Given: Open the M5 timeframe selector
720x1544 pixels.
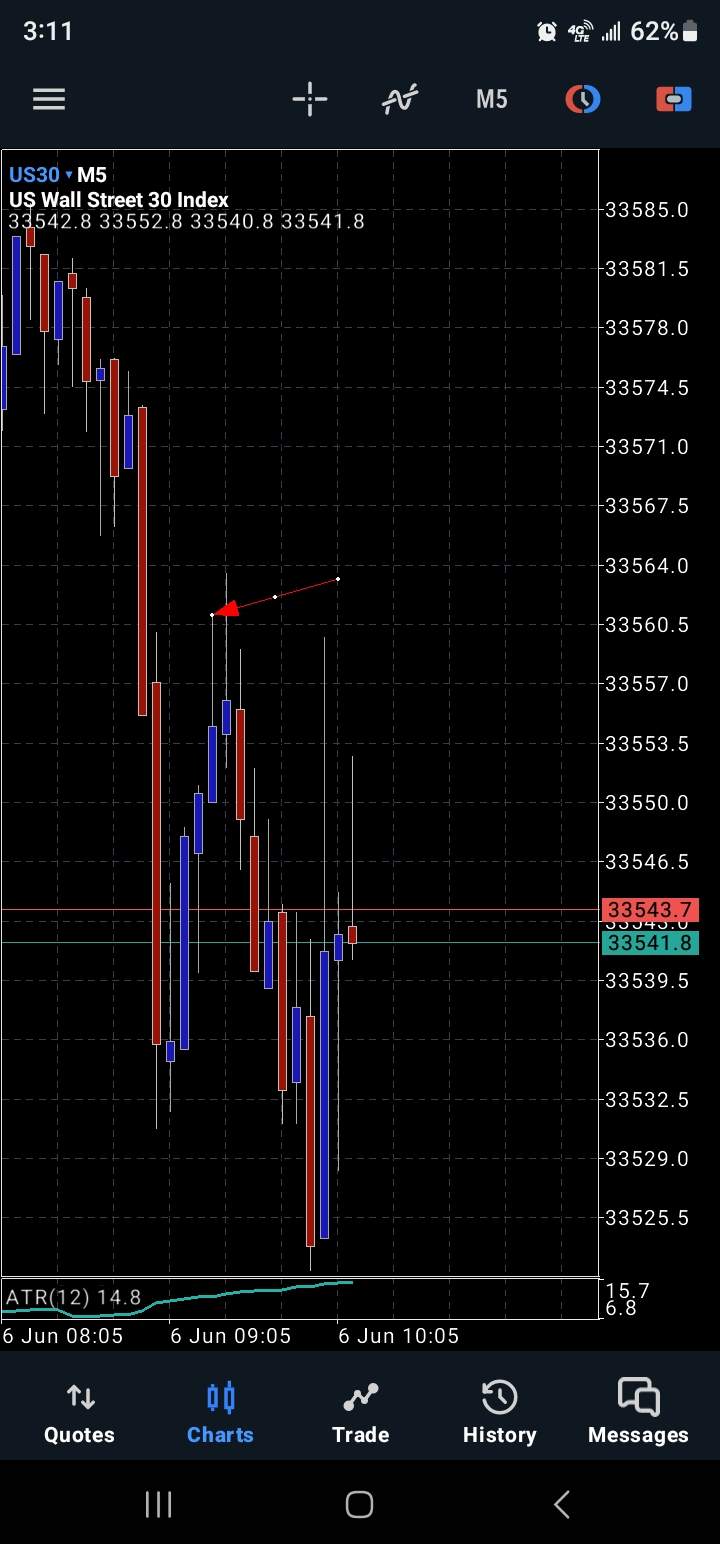Looking at the screenshot, I should coord(490,99).
